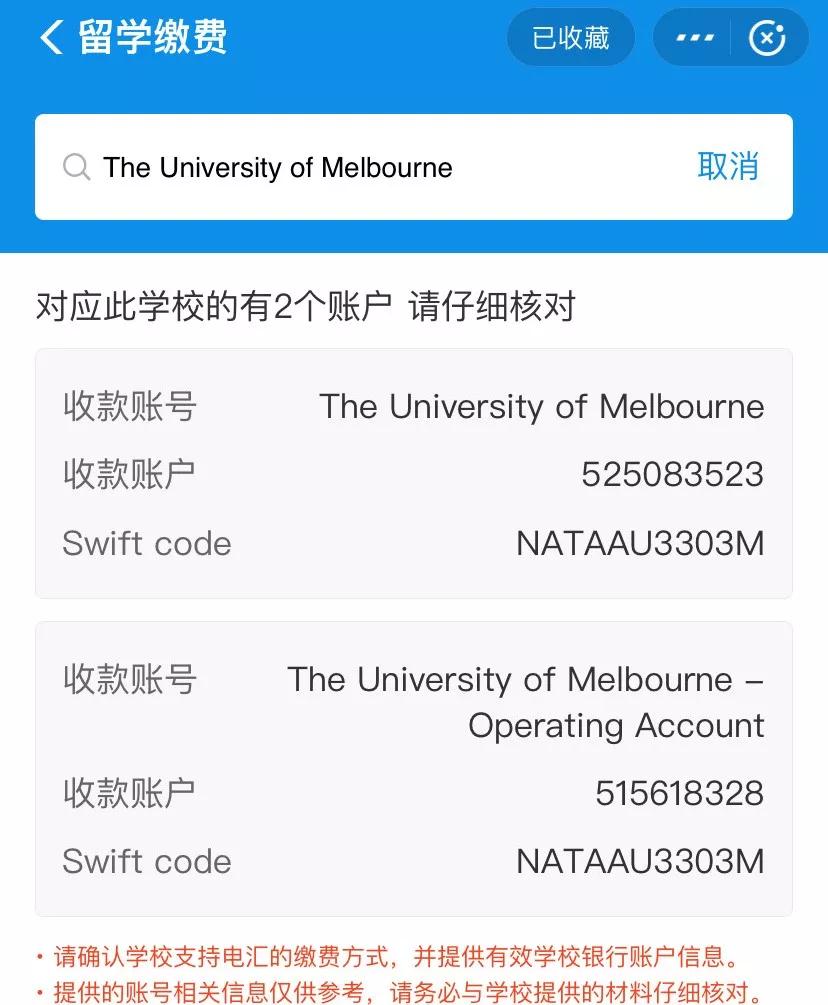Image resolution: width=828 pixels, height=1005 pixels.
Task: Select account ending 525083523
Action: click(x=413, y=473)
